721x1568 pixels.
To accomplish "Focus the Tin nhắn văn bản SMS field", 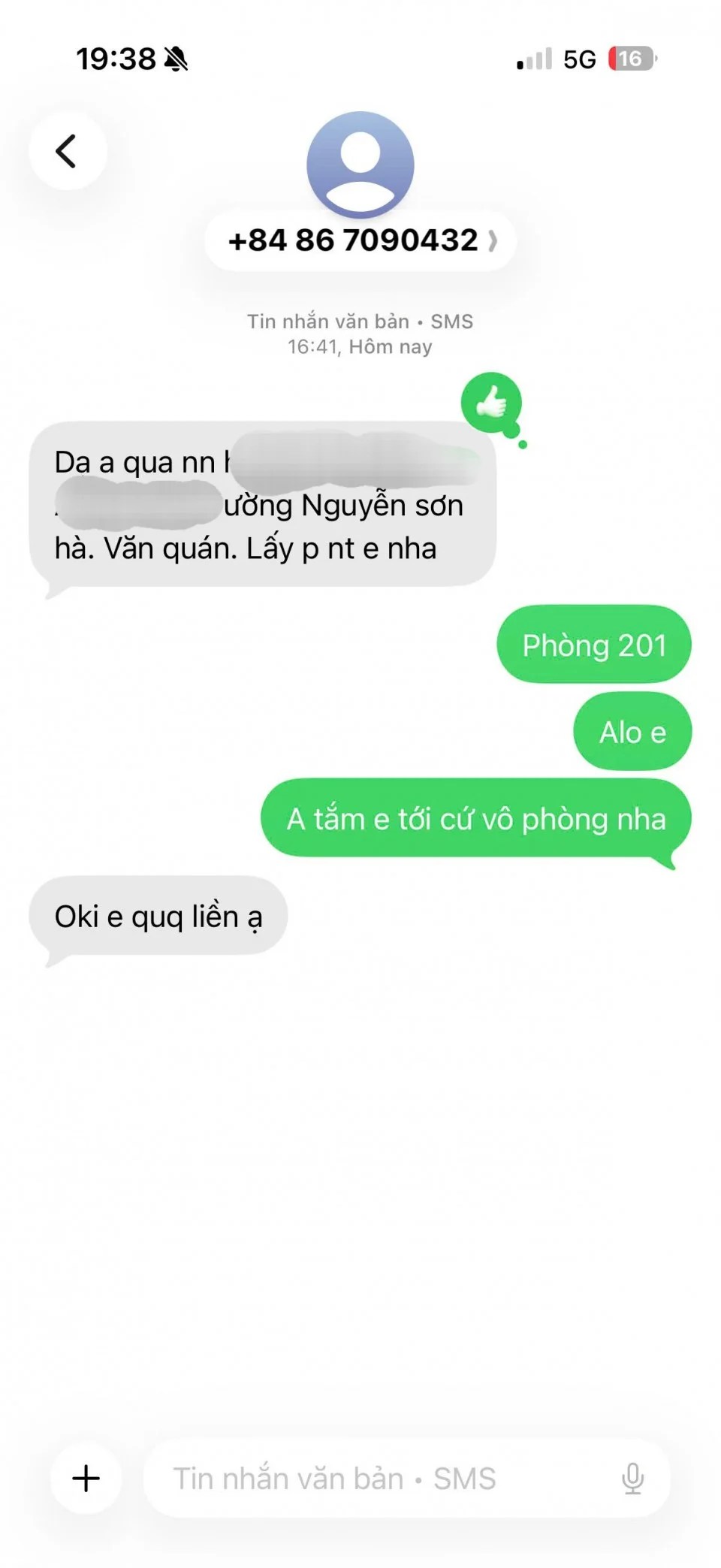I will click(376, 1478).
